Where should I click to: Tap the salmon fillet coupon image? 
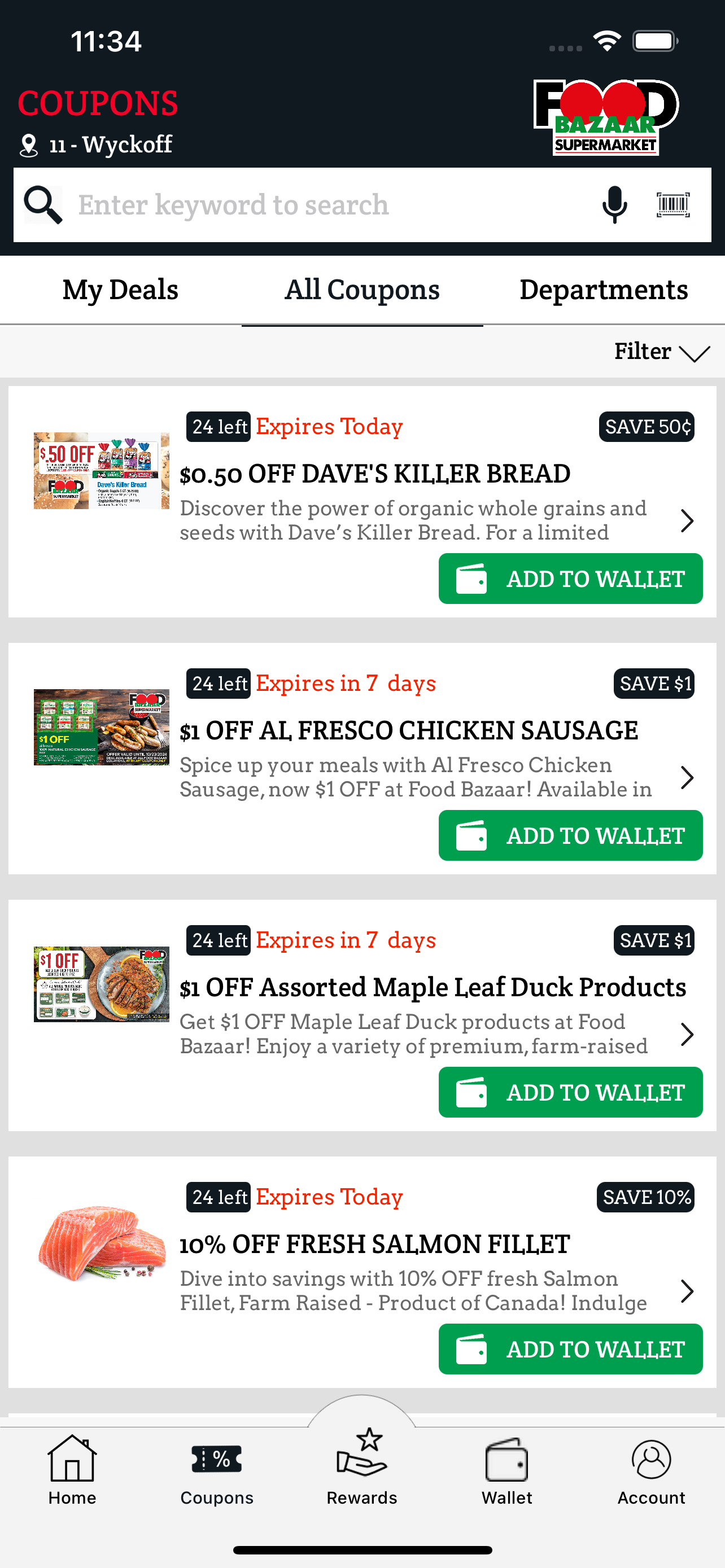(101, 1242)
